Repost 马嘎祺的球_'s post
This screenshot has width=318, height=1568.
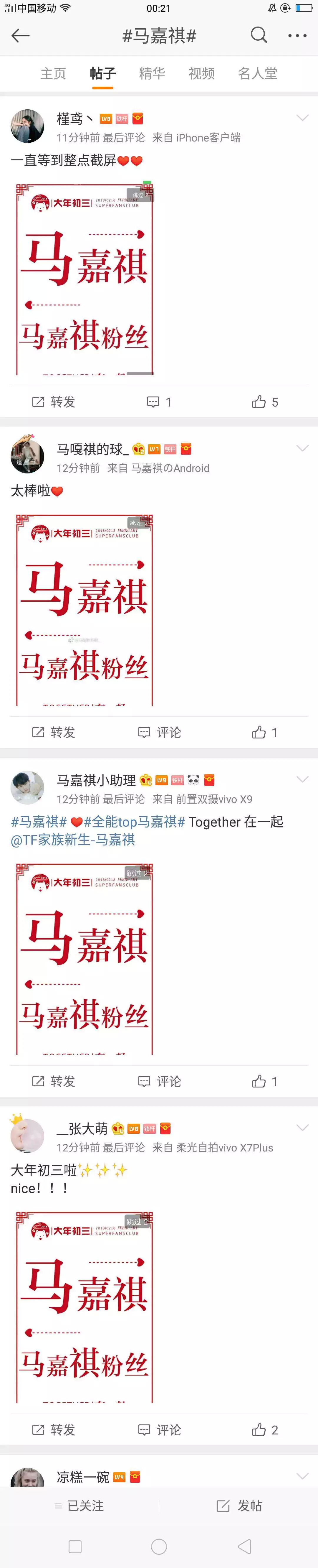coord(54,732)
